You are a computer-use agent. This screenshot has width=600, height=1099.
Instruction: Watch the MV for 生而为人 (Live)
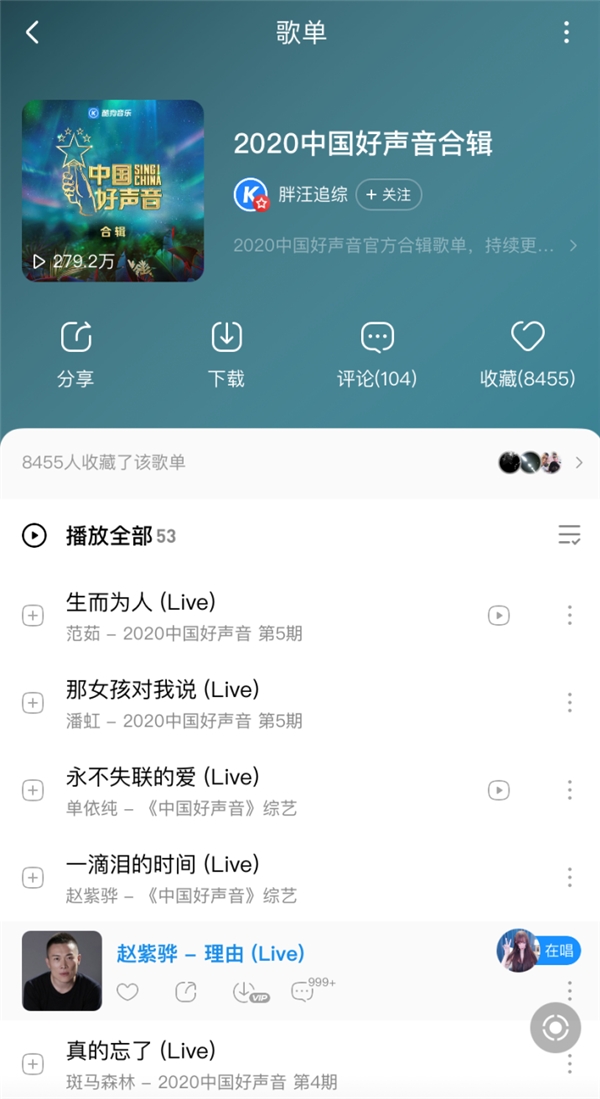[498, 616]
